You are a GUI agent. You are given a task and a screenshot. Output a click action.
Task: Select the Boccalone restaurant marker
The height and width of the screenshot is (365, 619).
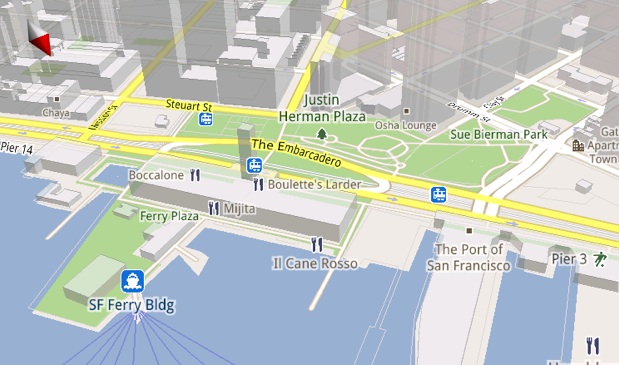coord(195,175)
